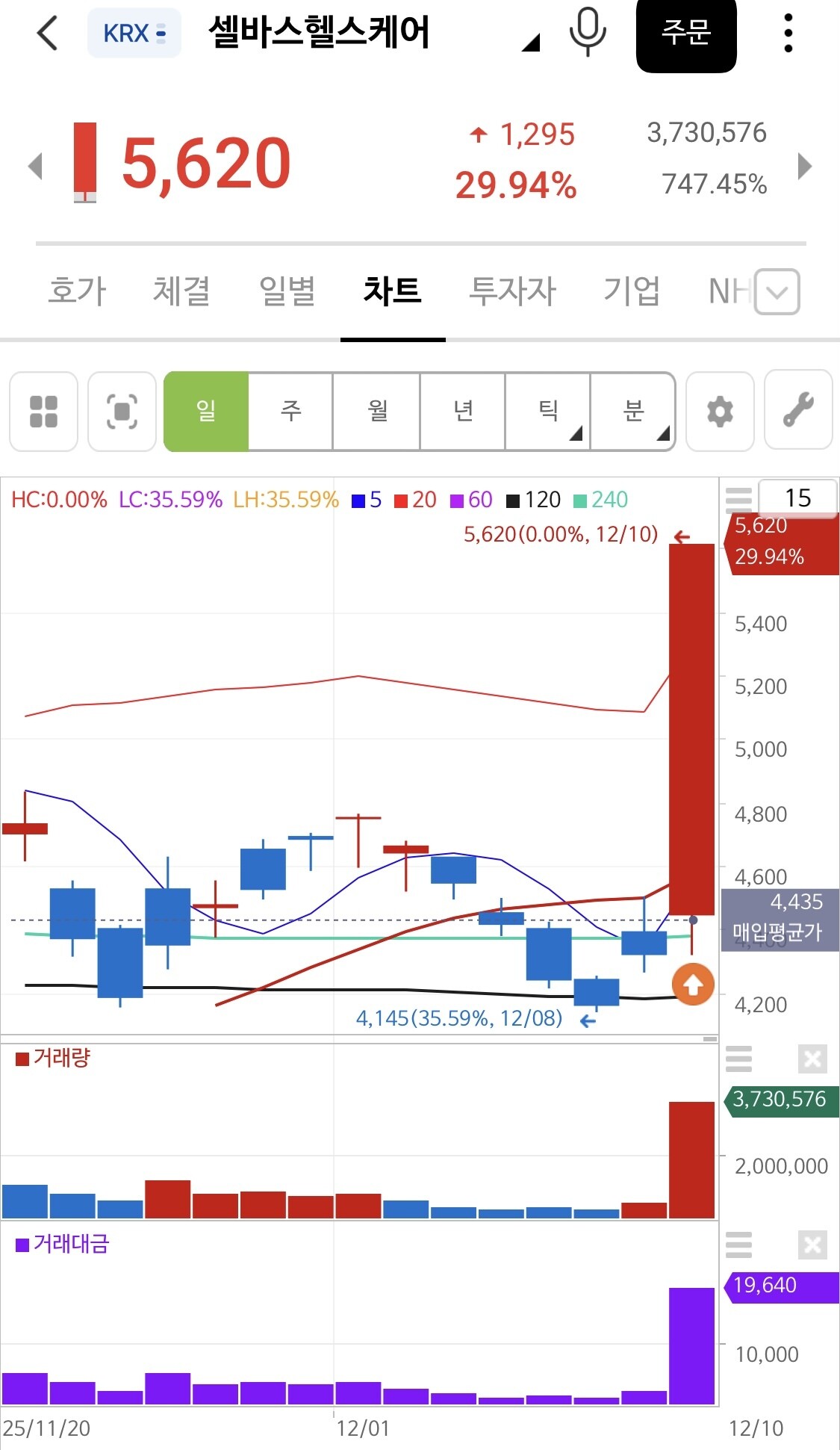Open the chart tools wrench
The image size is (840, 1450).
pyautogui.click(x=798, y=411)
